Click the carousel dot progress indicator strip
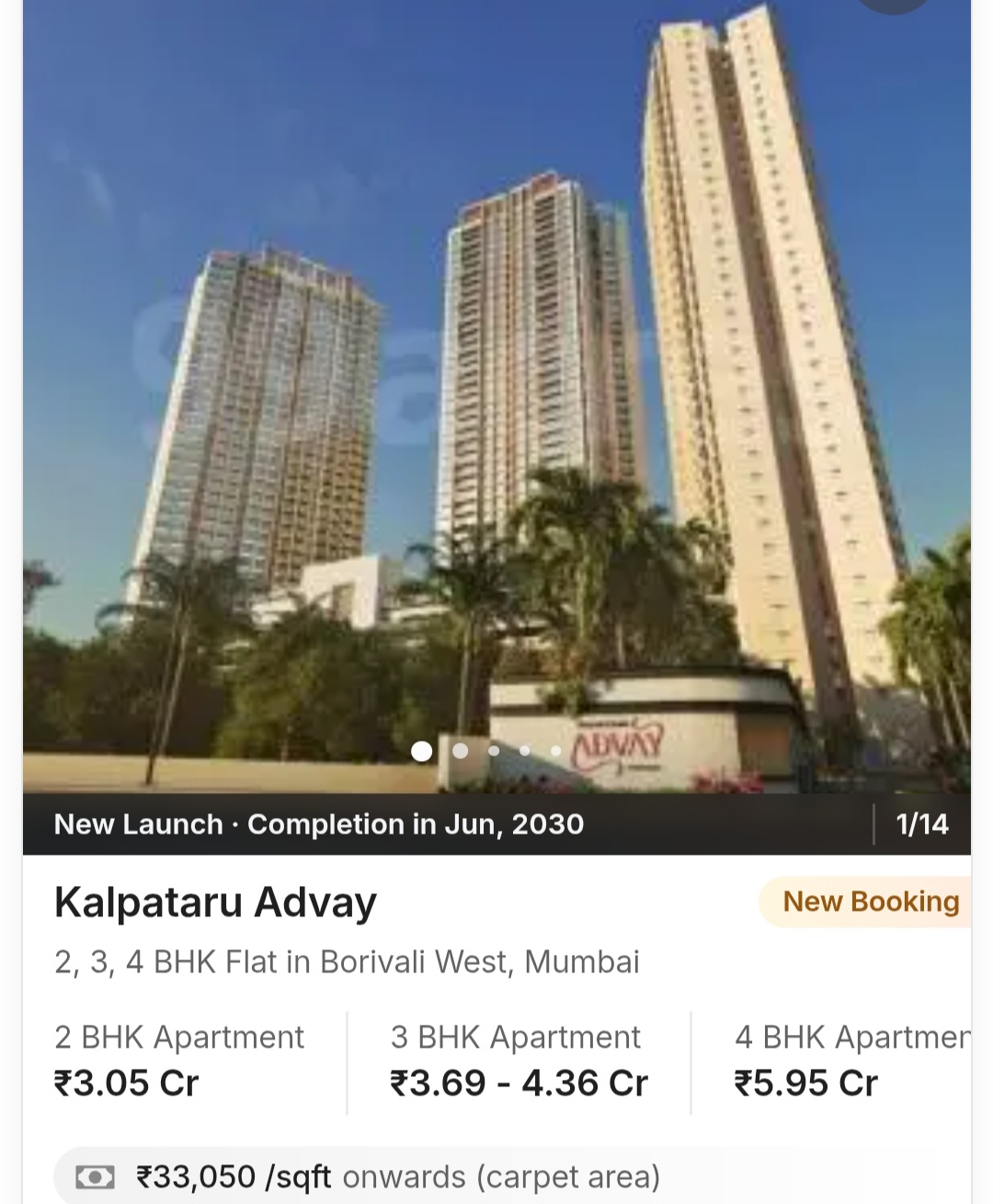 [489, 751]
